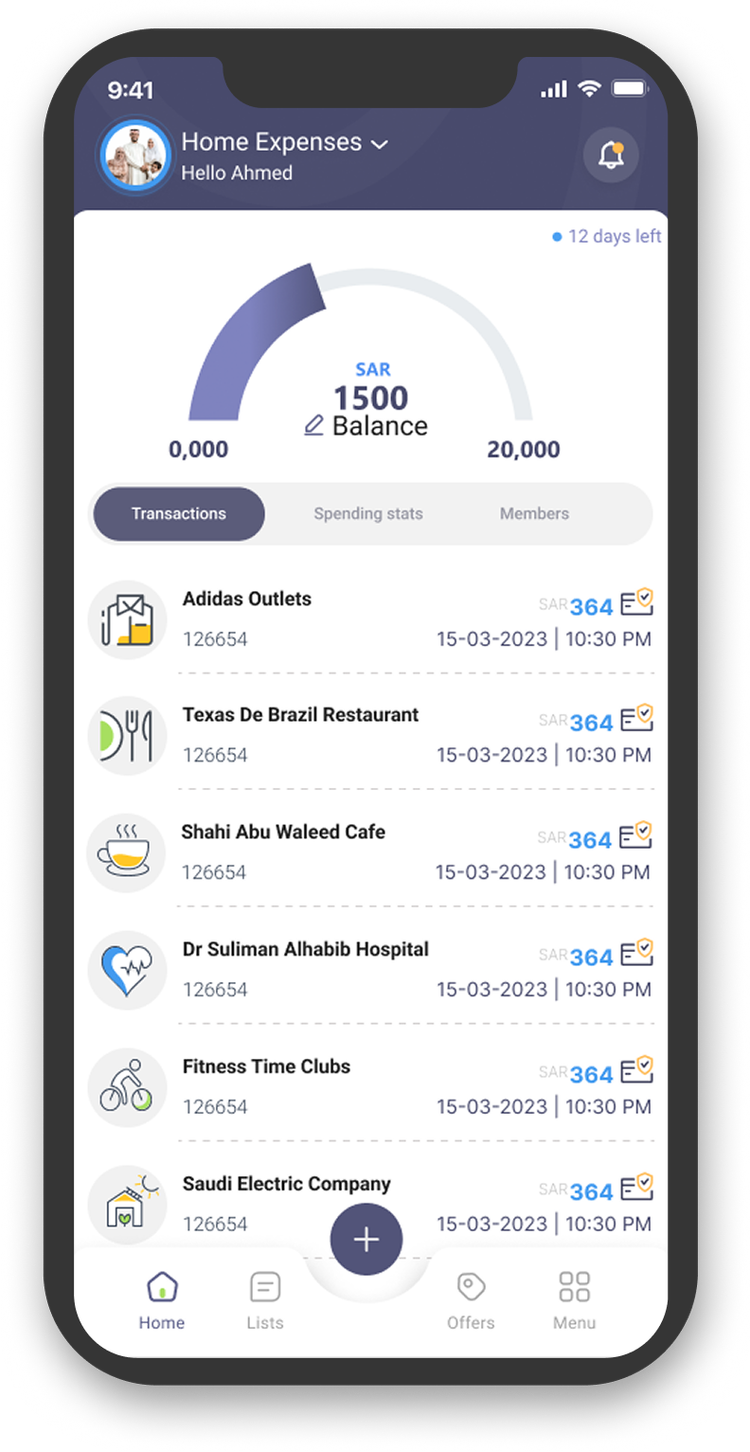The width and height of the screenshot is (750, 1452).
Task: Open the Menu tab
Action: point(574,1301)
